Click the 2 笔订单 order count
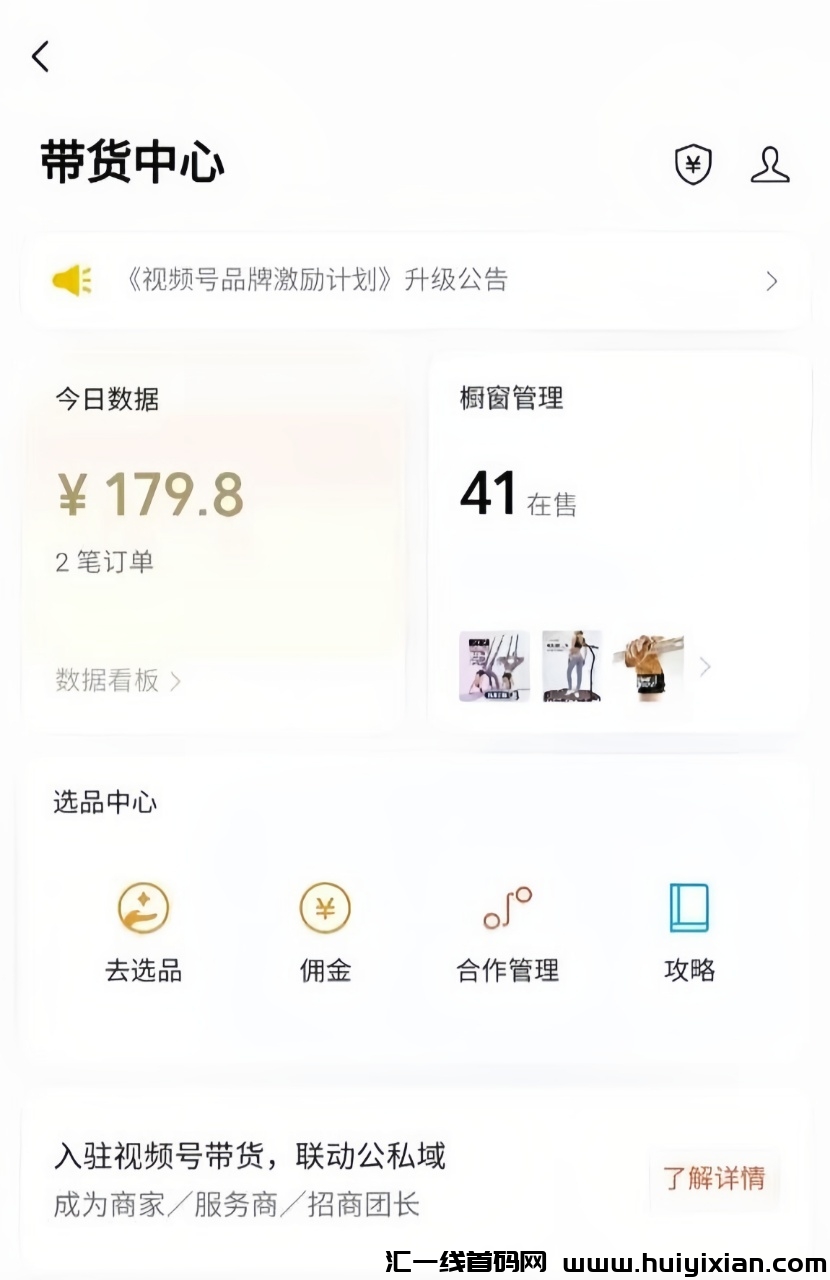 pos(104,560)
